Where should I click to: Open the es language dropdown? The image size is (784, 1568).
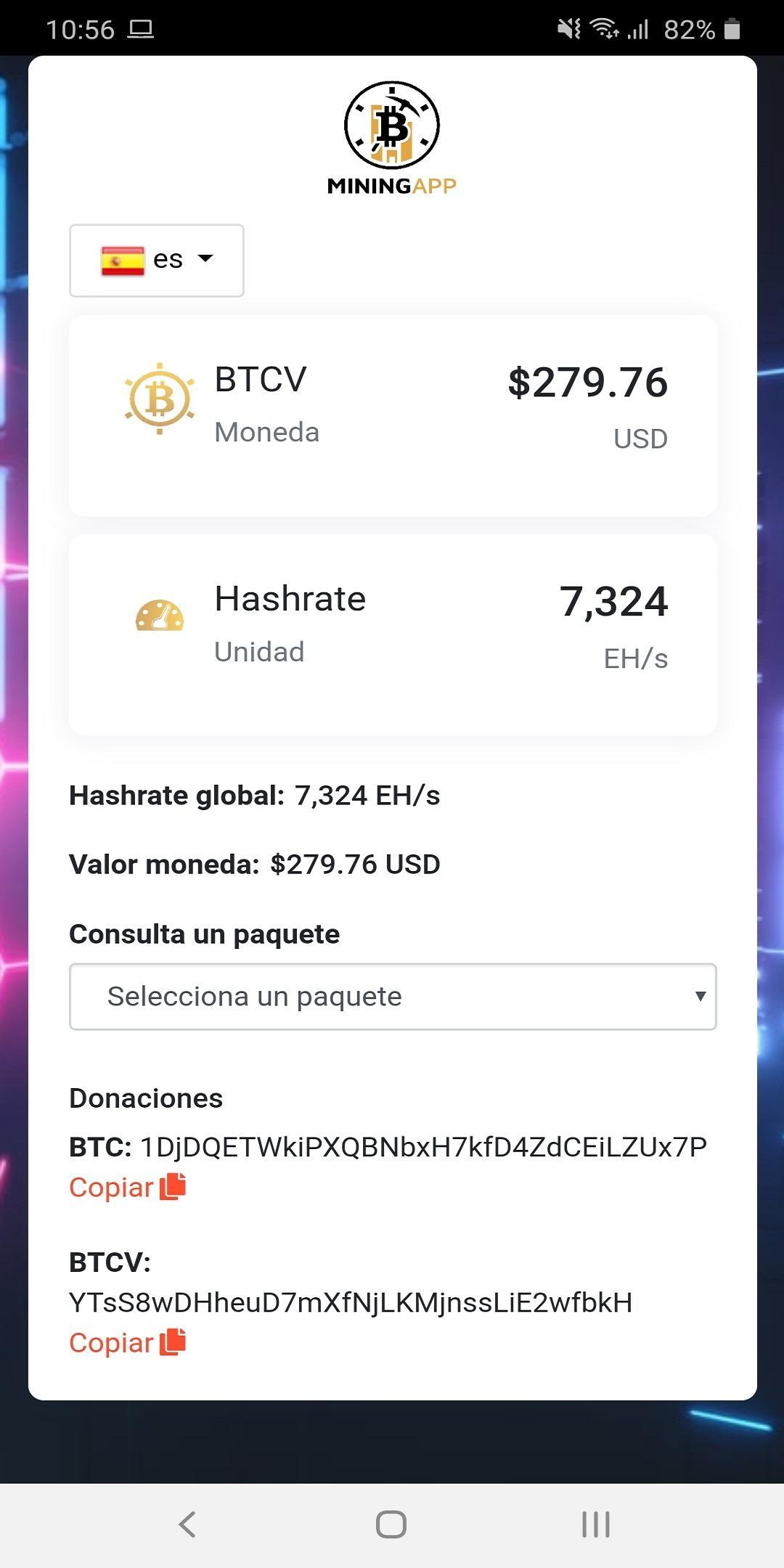click(x=156, y=260)
